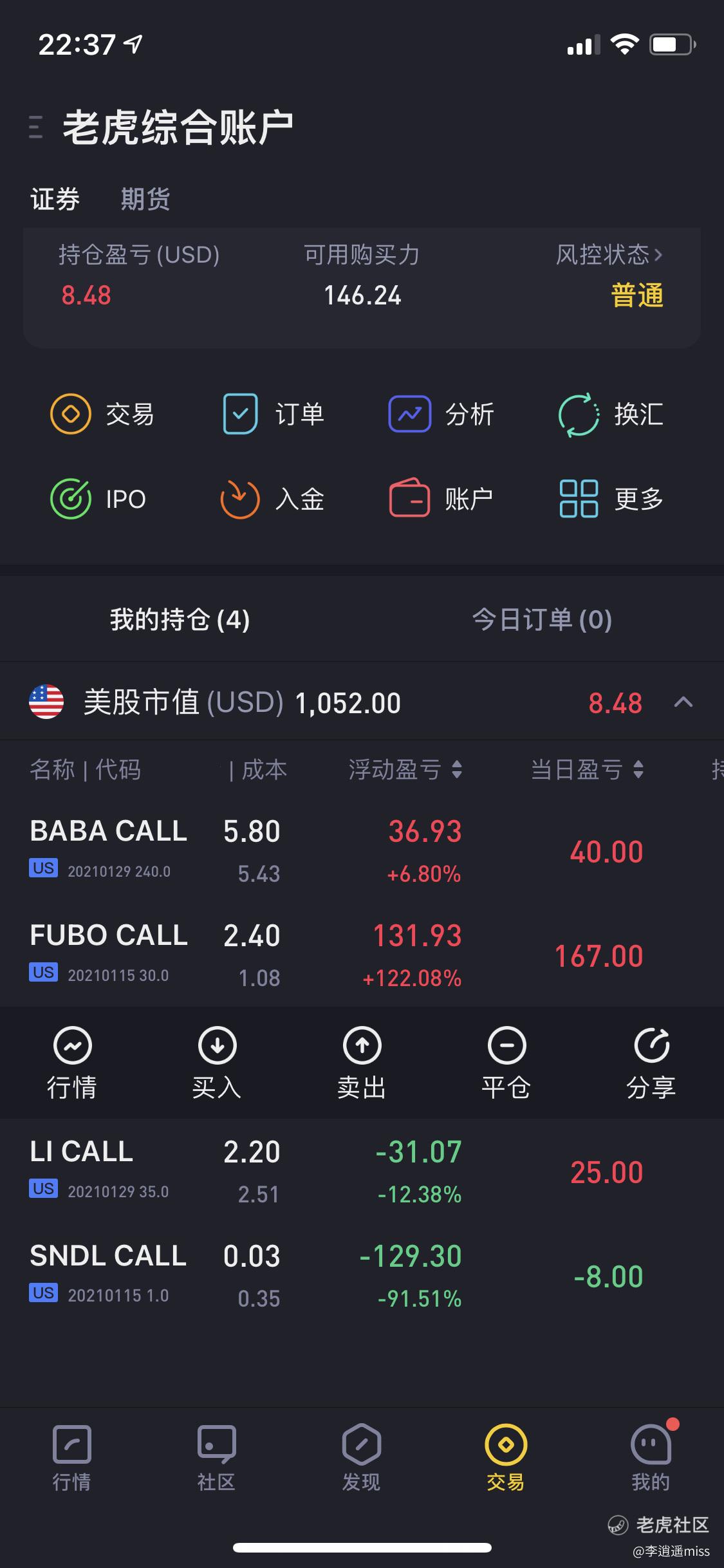
Task: Open the IPO shortcut
Action: click(x=98, y=499)
